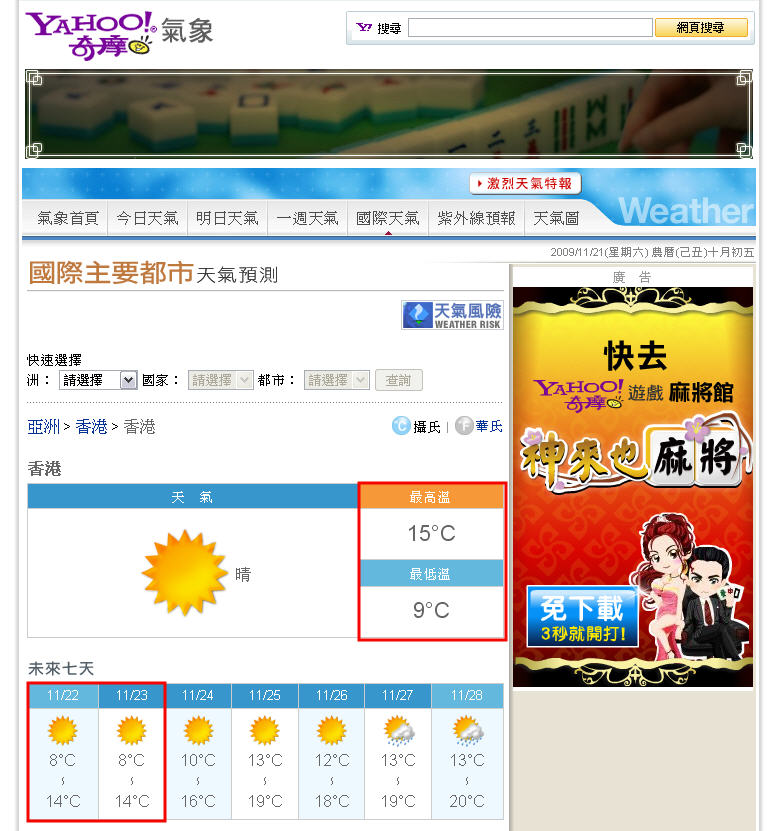Image resolution: width=774 pixels, height=831 pixels.
Task: Open the 氣象首頁 tab
Action: [67, 217]
